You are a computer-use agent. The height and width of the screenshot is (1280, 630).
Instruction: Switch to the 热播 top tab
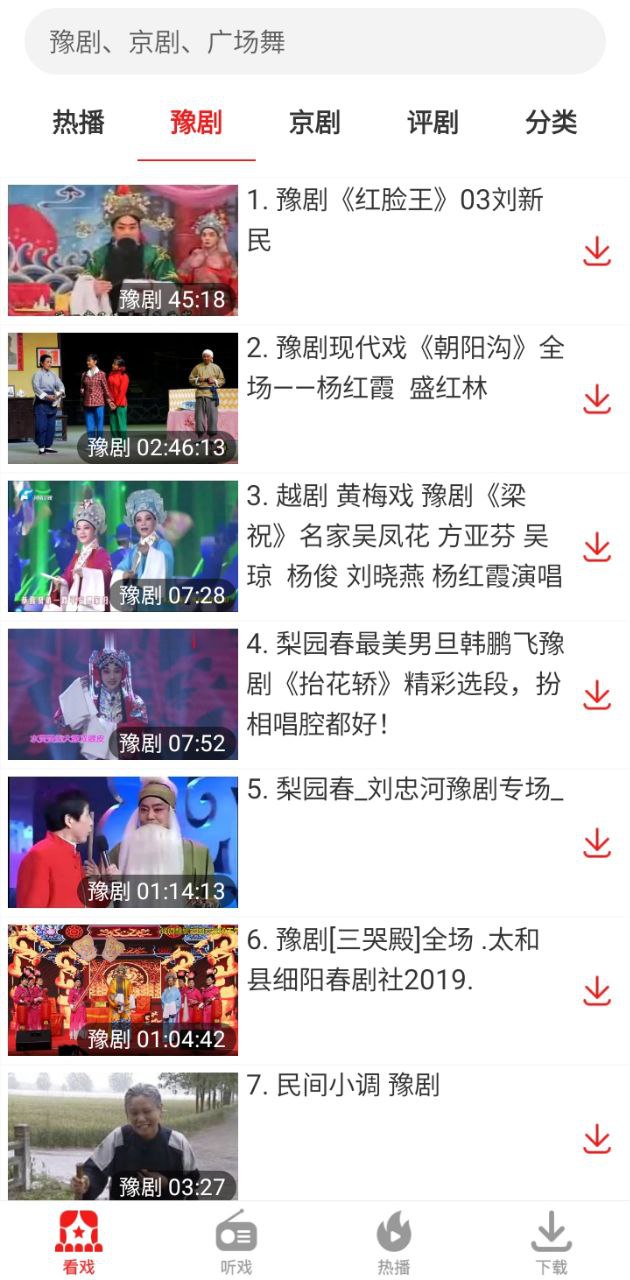(x=79, y=123)
